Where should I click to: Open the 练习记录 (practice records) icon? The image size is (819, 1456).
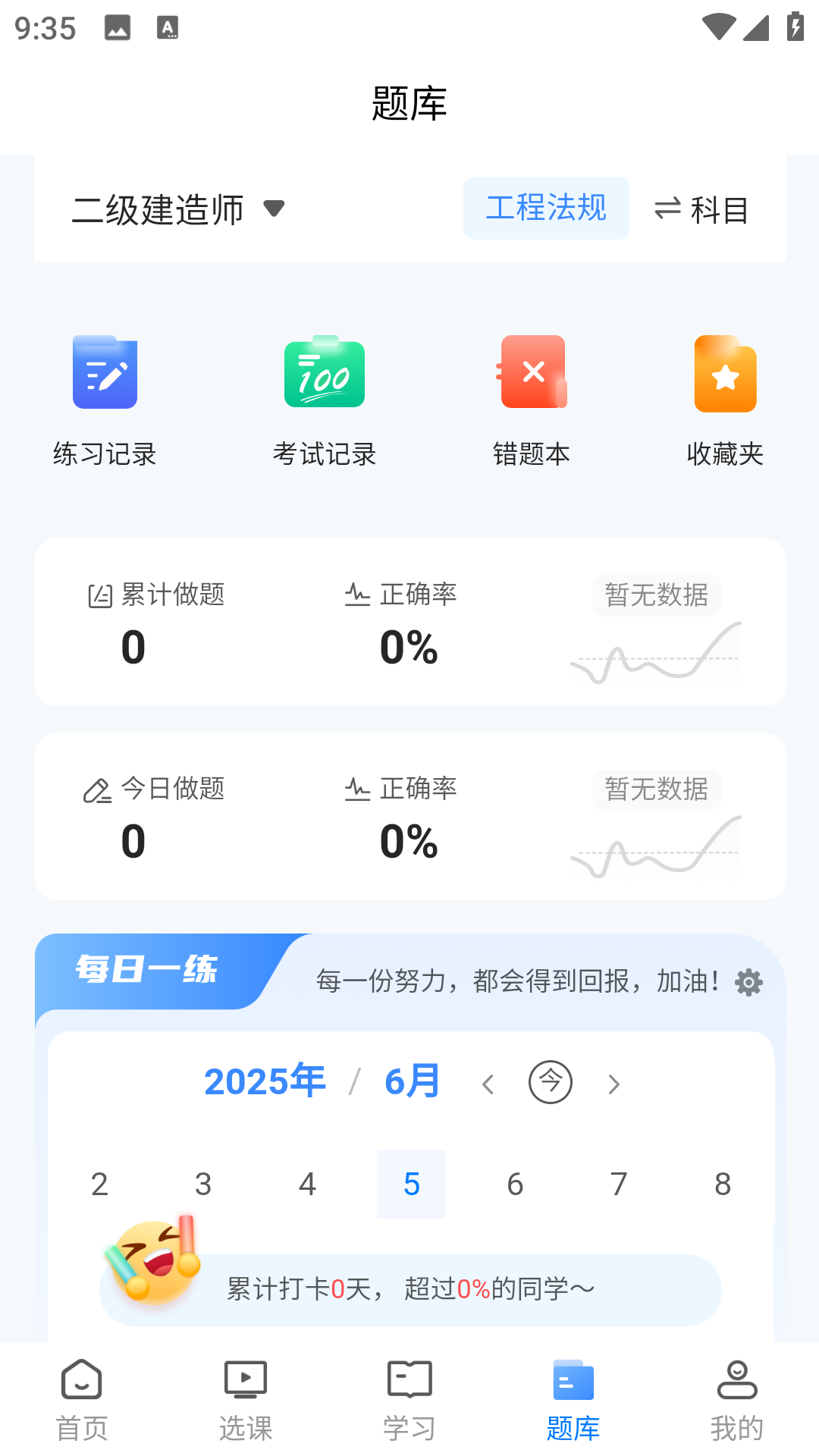click(104, 398)
